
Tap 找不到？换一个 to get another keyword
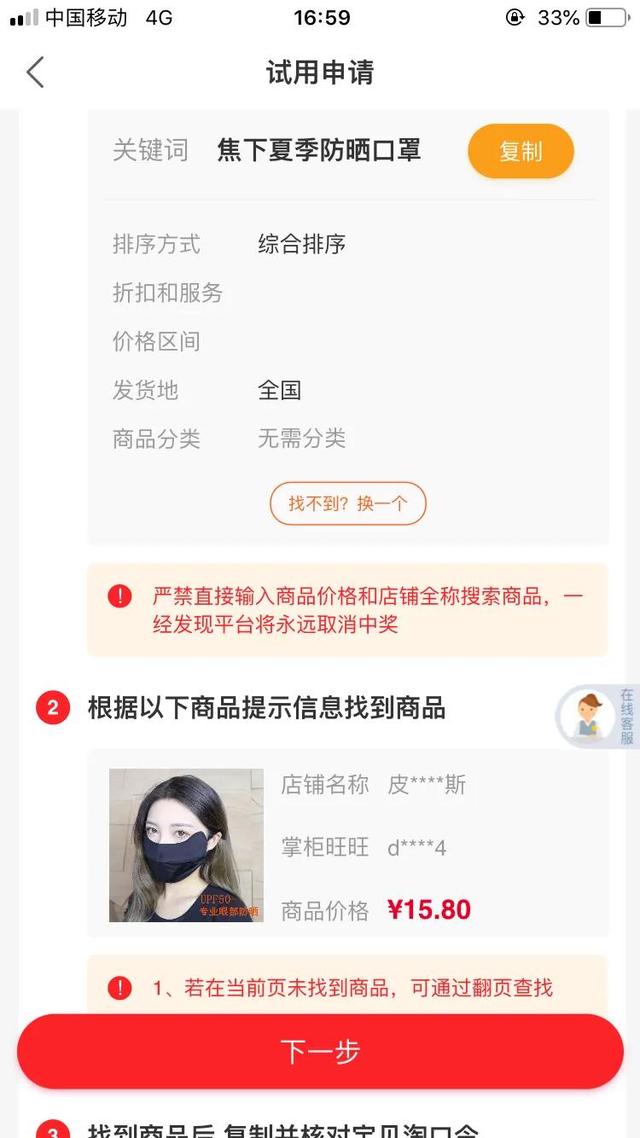348,503
